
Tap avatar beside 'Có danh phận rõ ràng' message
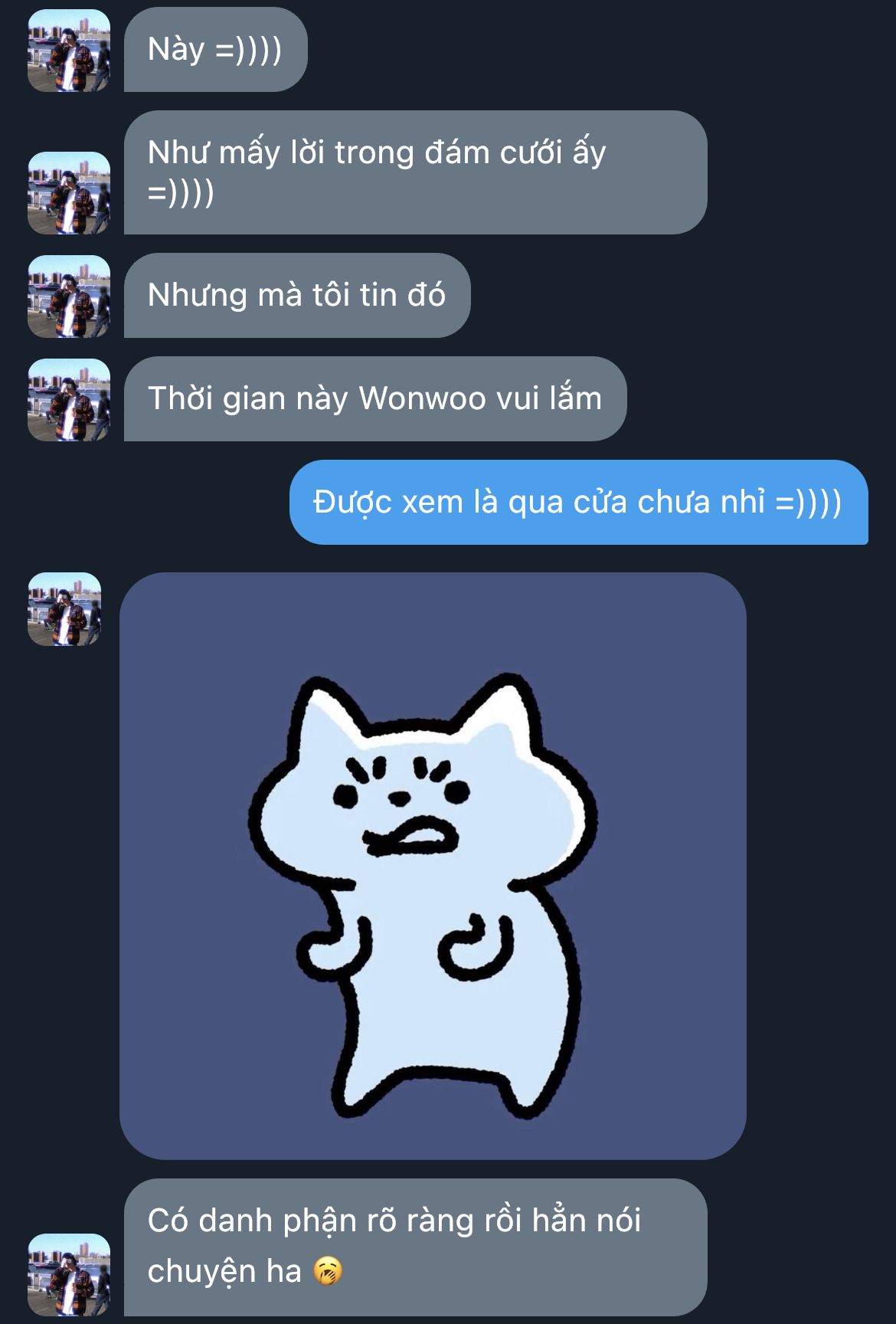tap(69, 1274)
